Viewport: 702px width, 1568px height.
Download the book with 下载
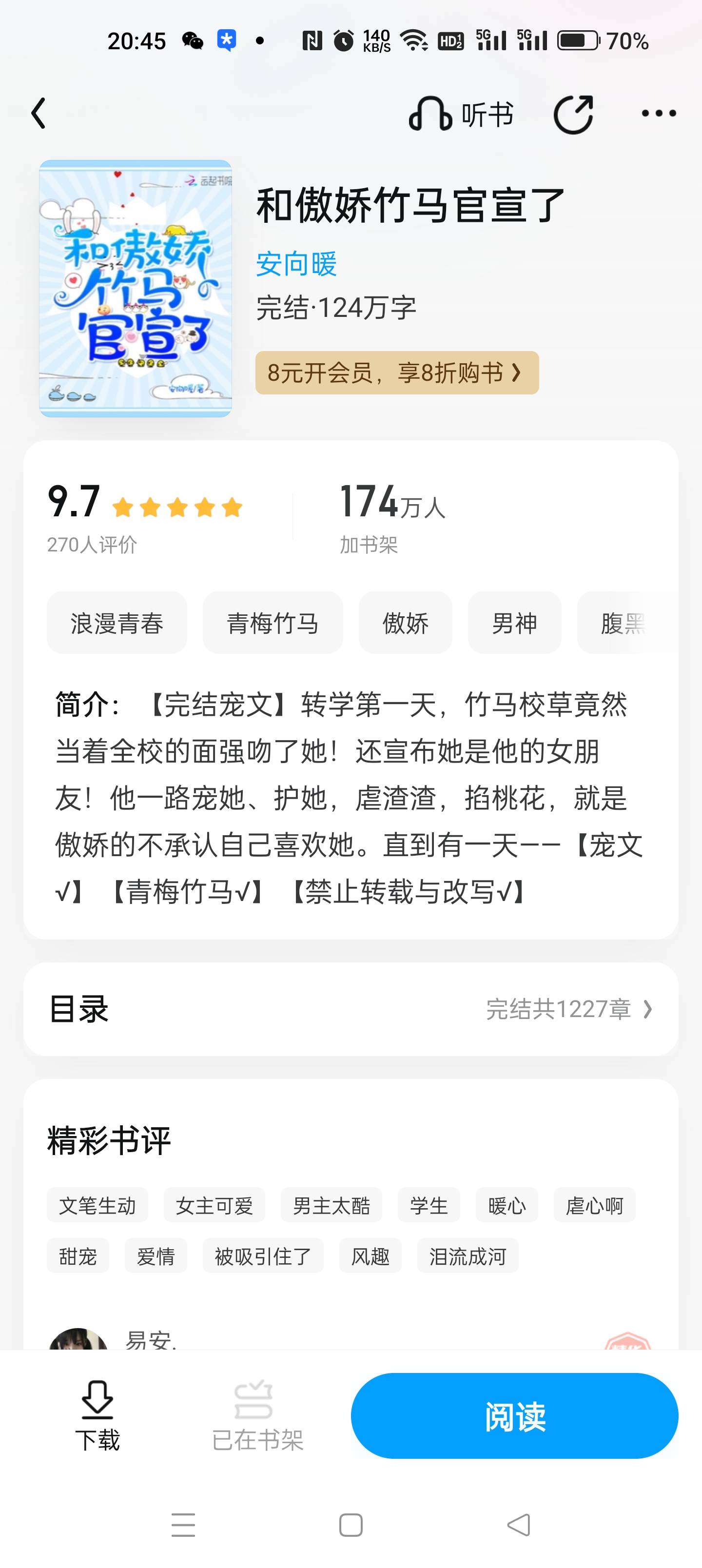click(x=97, y=1415)
